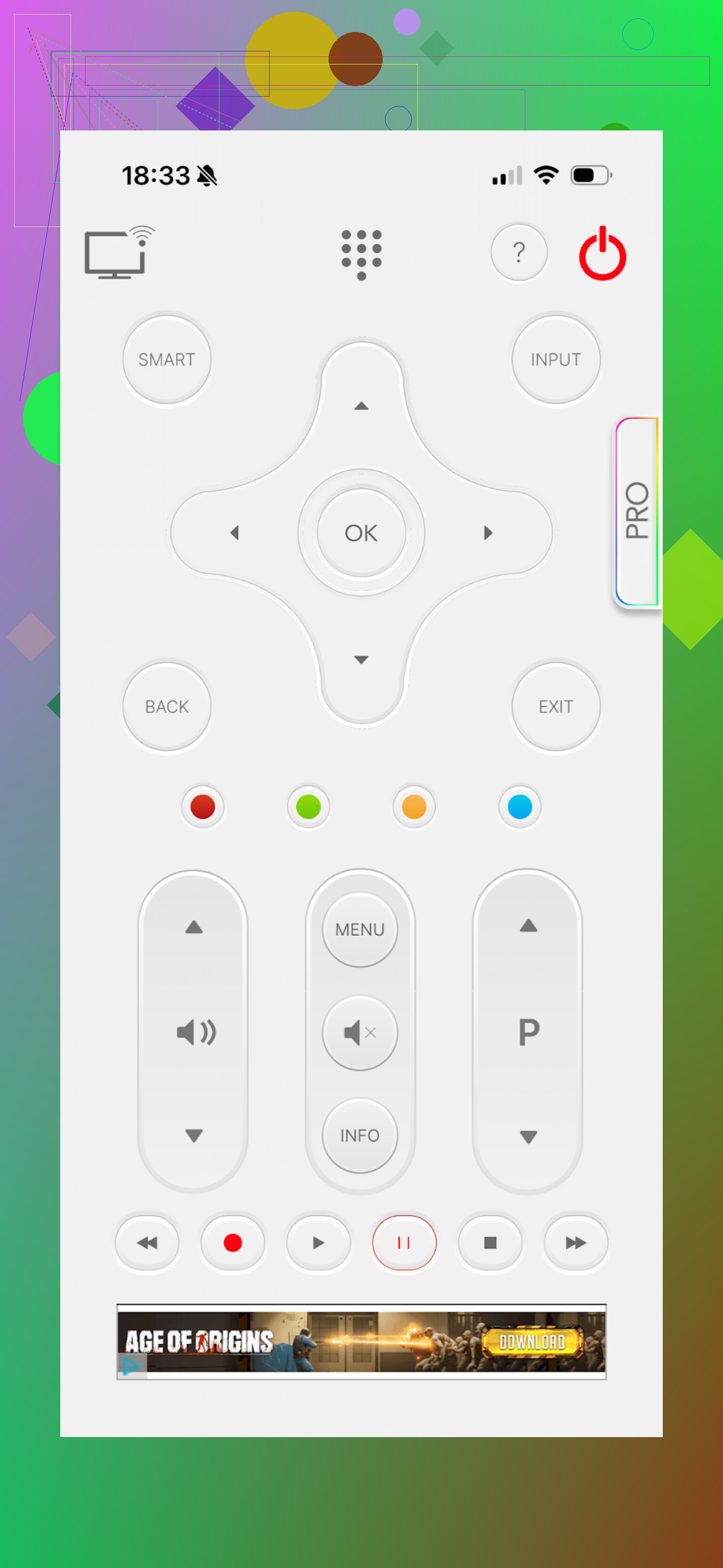Tap the right arrow on the directional pad
This screenshot has height=1568, width=723.
[488, 533]
